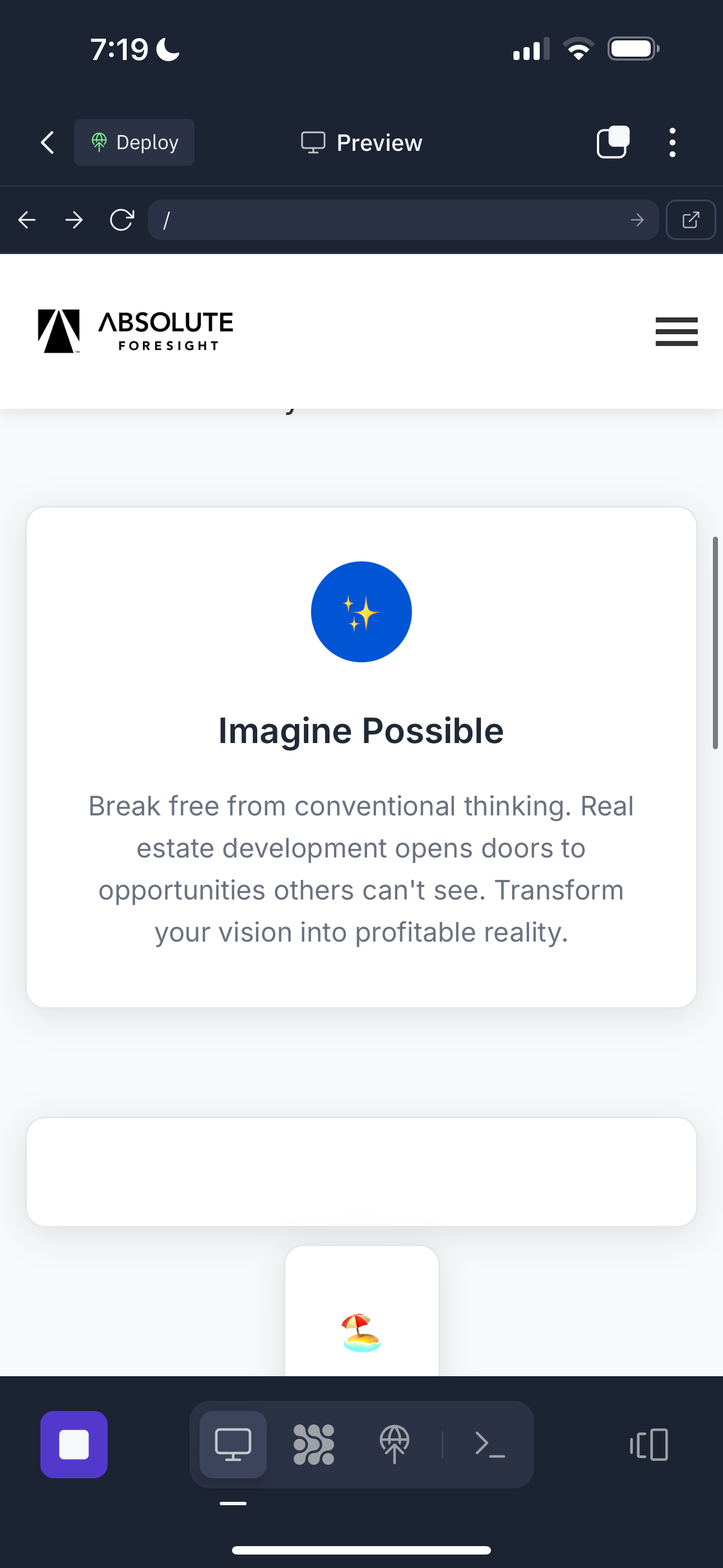The width and height of the screenshot is (723, 1568).
Task: Submit the URL with the go arrow
Action: click(637, 220)
